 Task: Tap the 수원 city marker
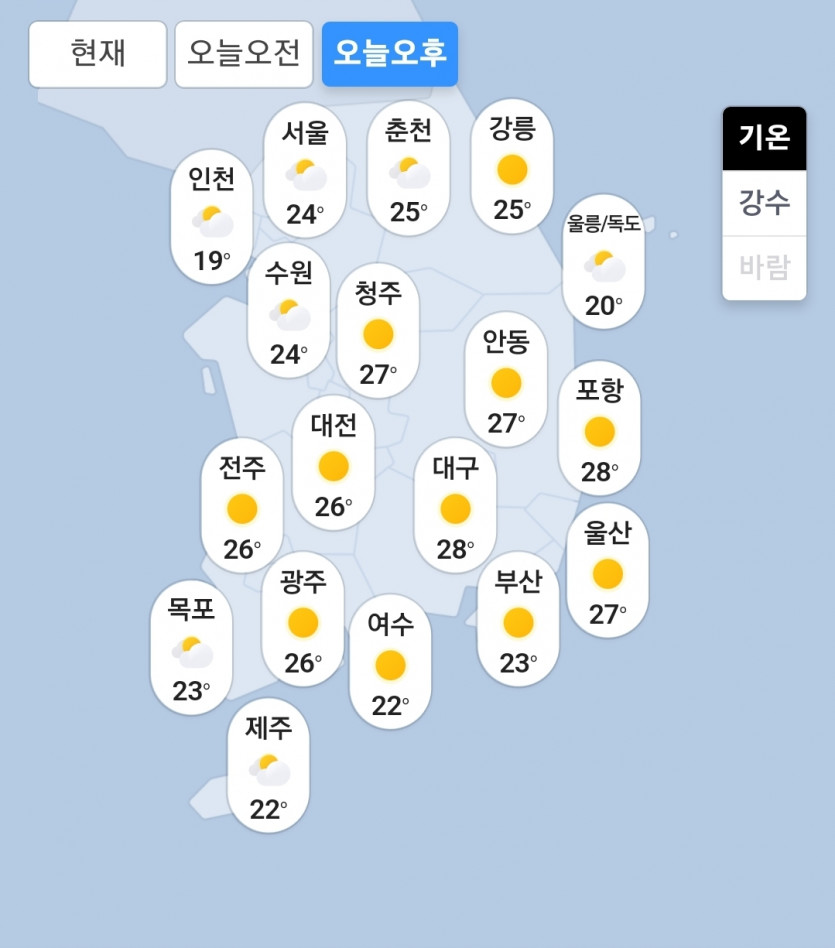(289, 312)
